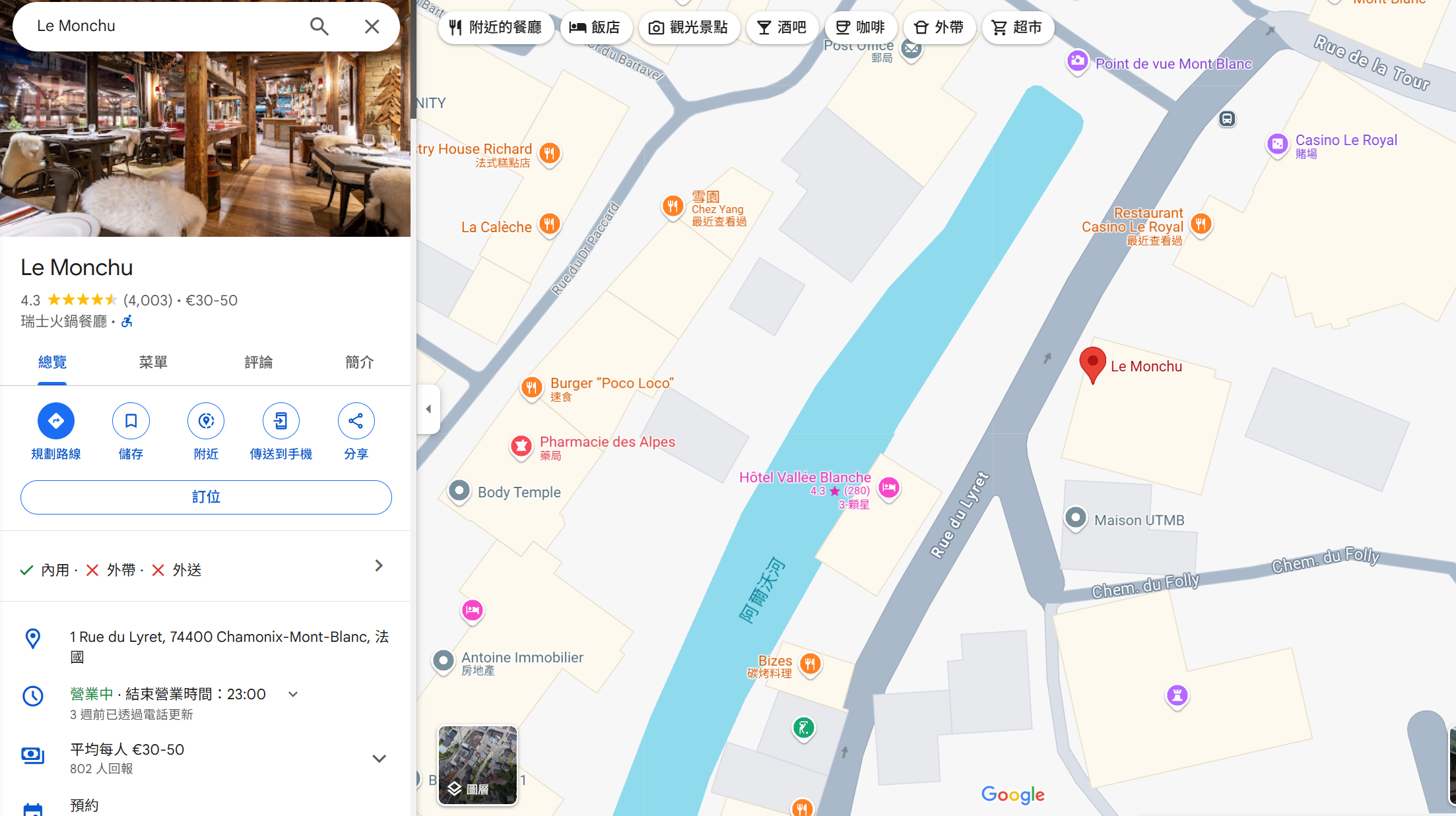This screenshot has width=1456, height=816.
Task: Collapse the side panel arrow
Action: pyautogui.click(x=428, y=409)
